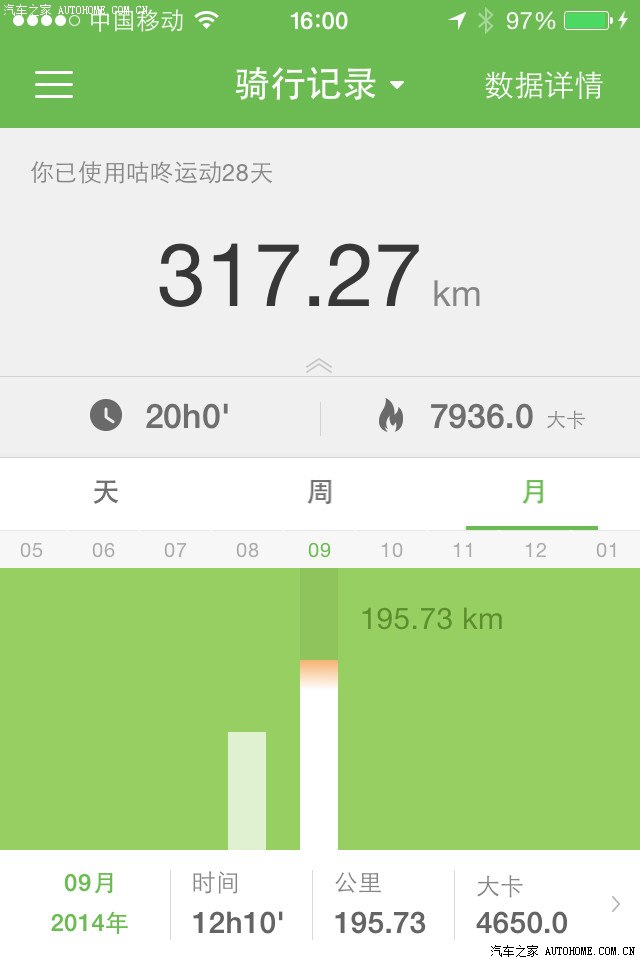Image resolution: width=640 pixels, height=960 pixels.
Task: Tap the month 08 chart bar
Action: click(247, 790)
